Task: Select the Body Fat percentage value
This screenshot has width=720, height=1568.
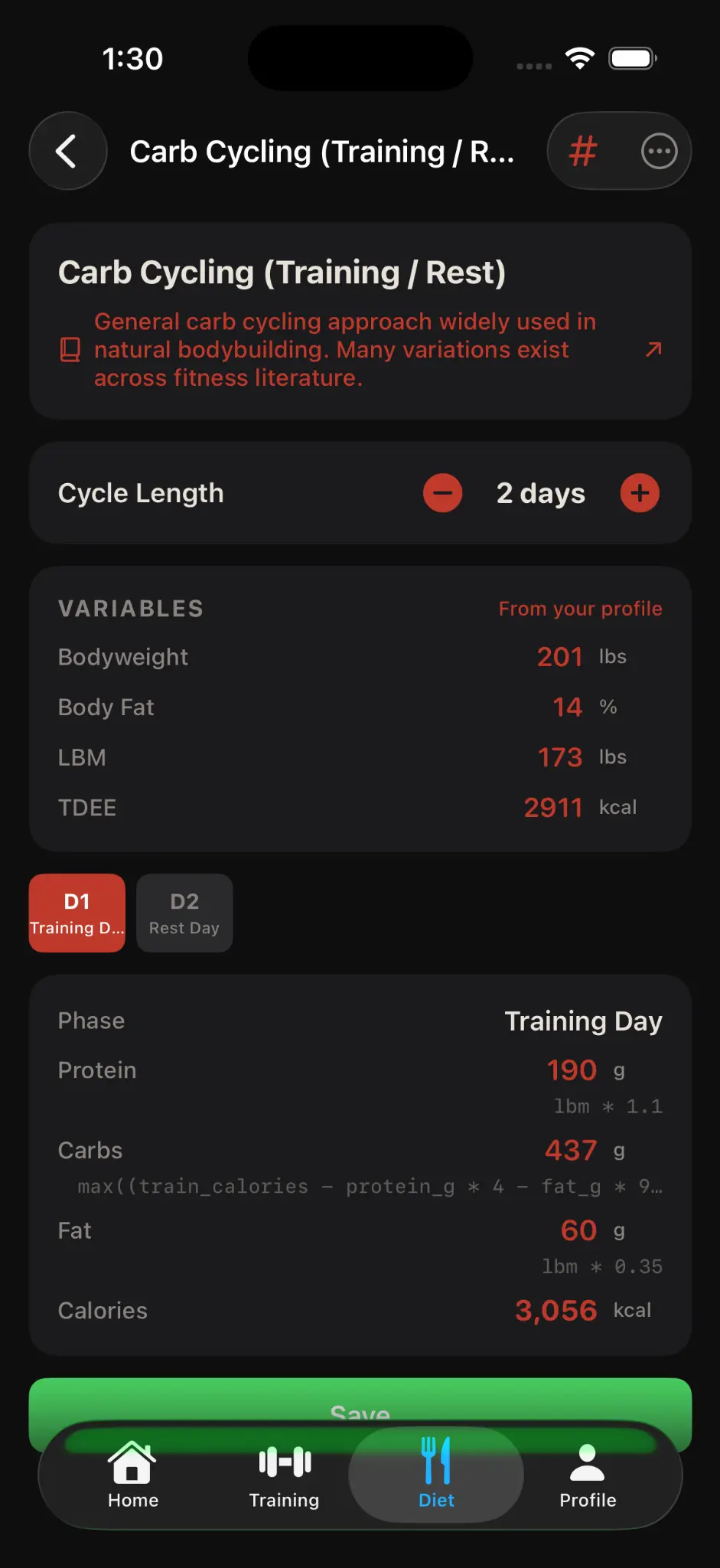Action: [x=566, y=707]
